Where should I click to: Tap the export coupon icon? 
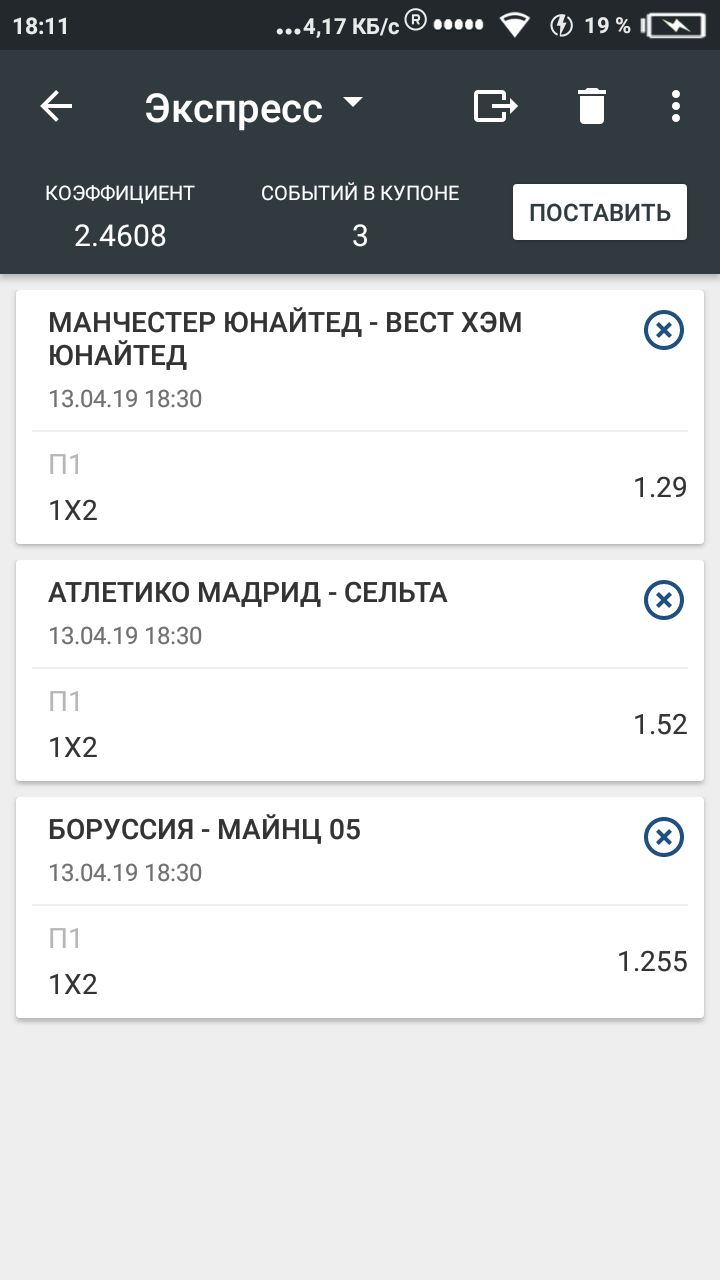495,106
